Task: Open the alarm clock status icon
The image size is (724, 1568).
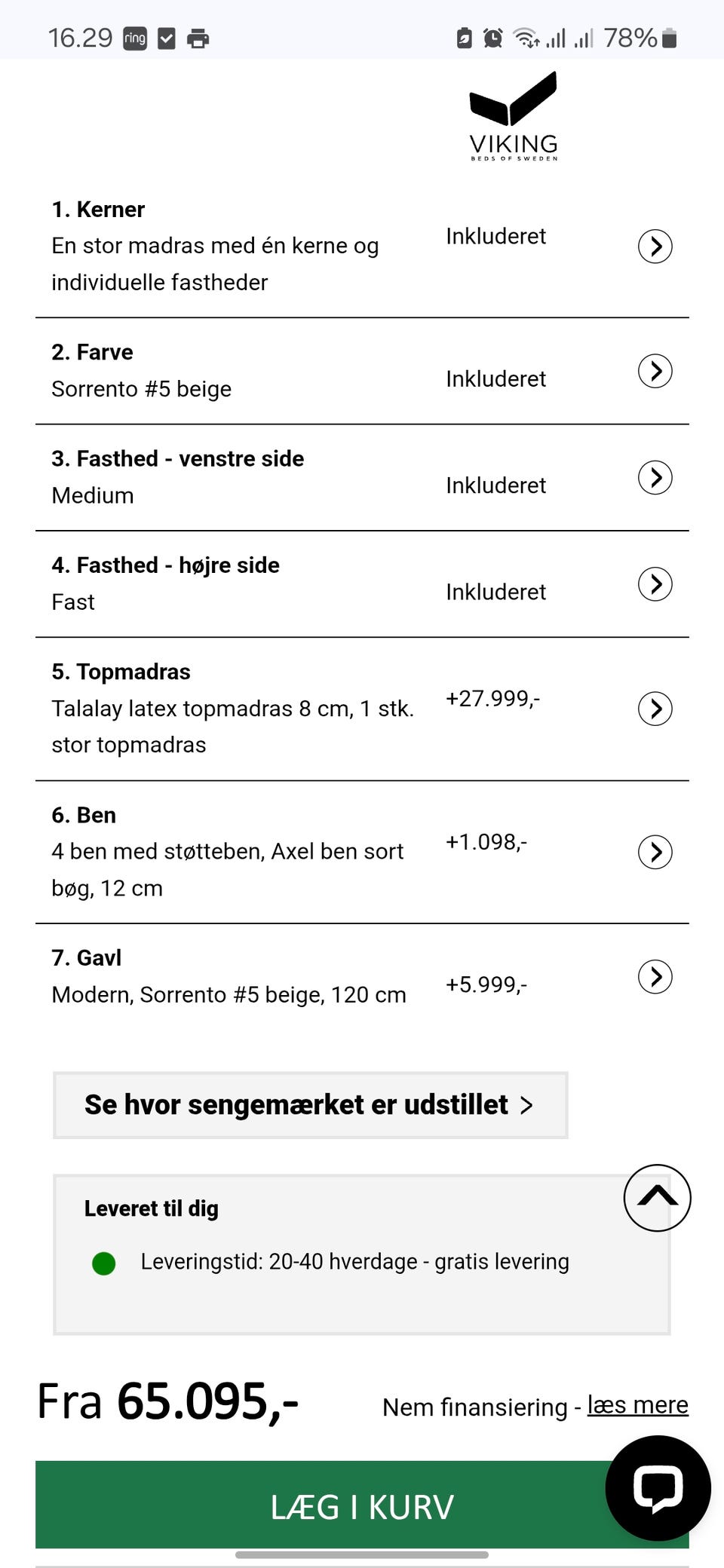Action: pos(492,38)
